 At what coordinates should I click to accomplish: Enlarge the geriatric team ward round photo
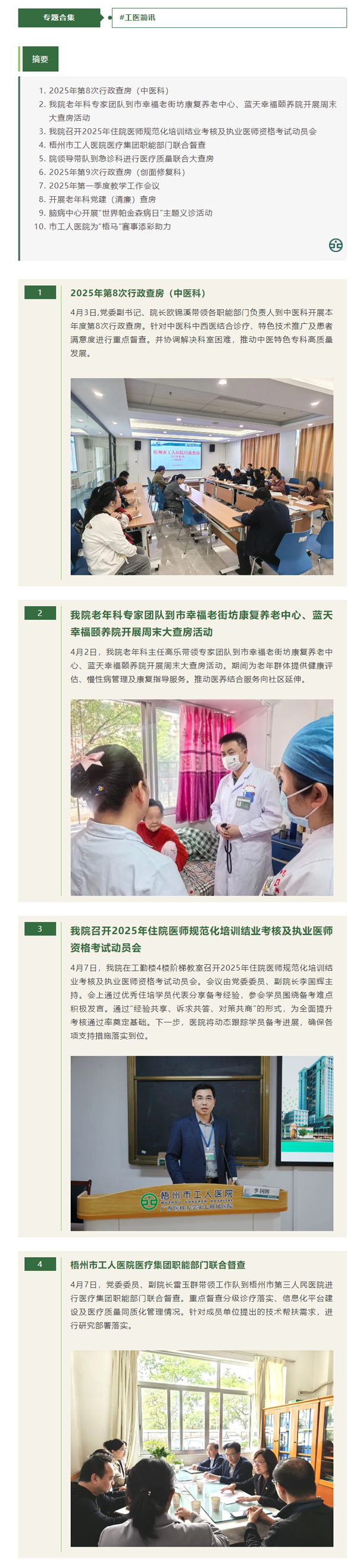202,797
